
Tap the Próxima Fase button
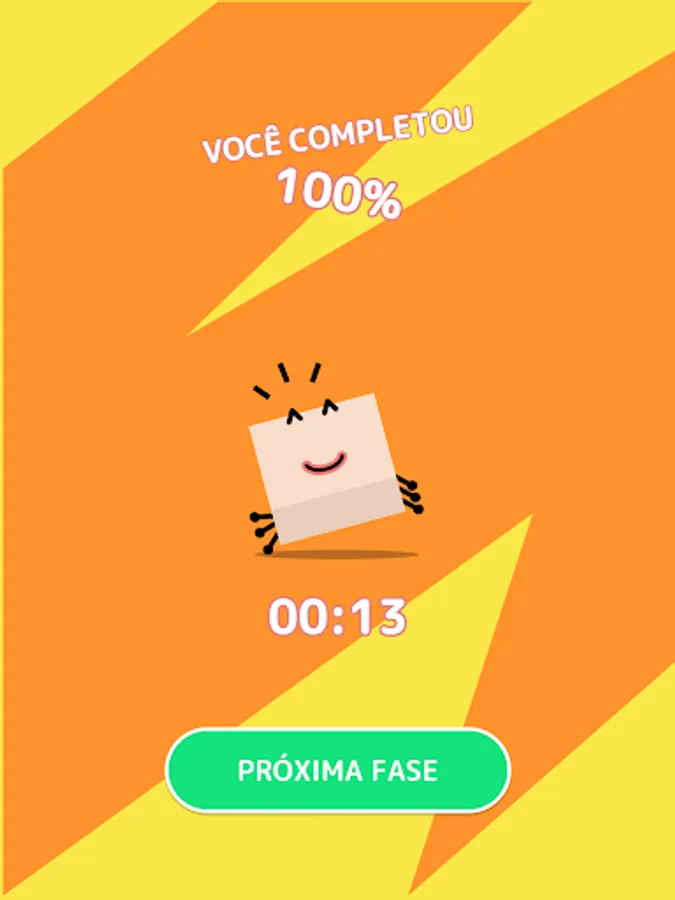tap(338, 770)
